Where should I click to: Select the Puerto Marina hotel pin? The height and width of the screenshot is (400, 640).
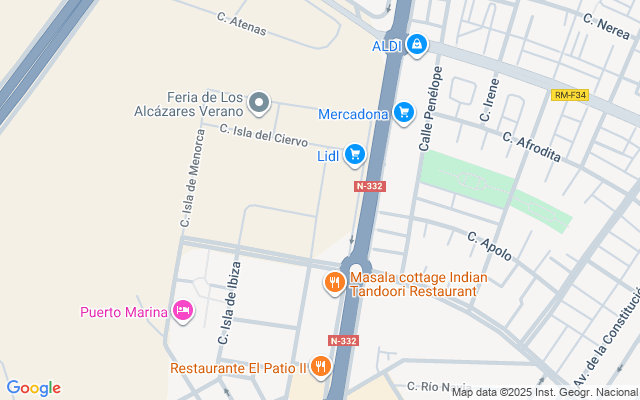coord(182,312)
